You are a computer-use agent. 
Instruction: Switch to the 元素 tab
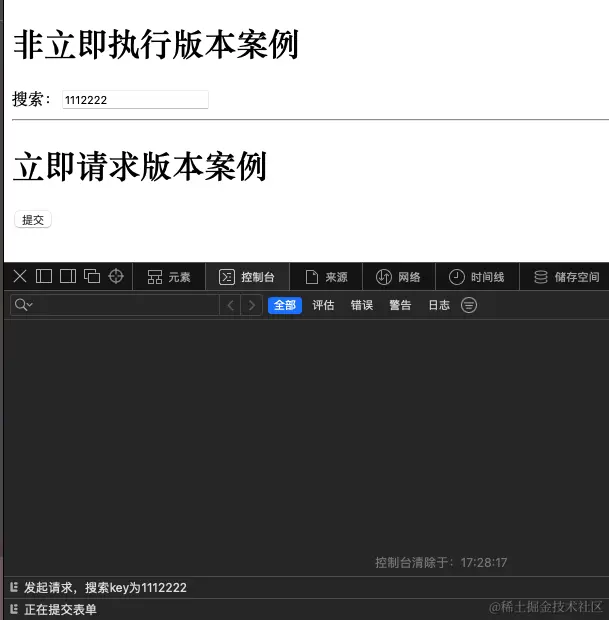(x=168, y=277)
